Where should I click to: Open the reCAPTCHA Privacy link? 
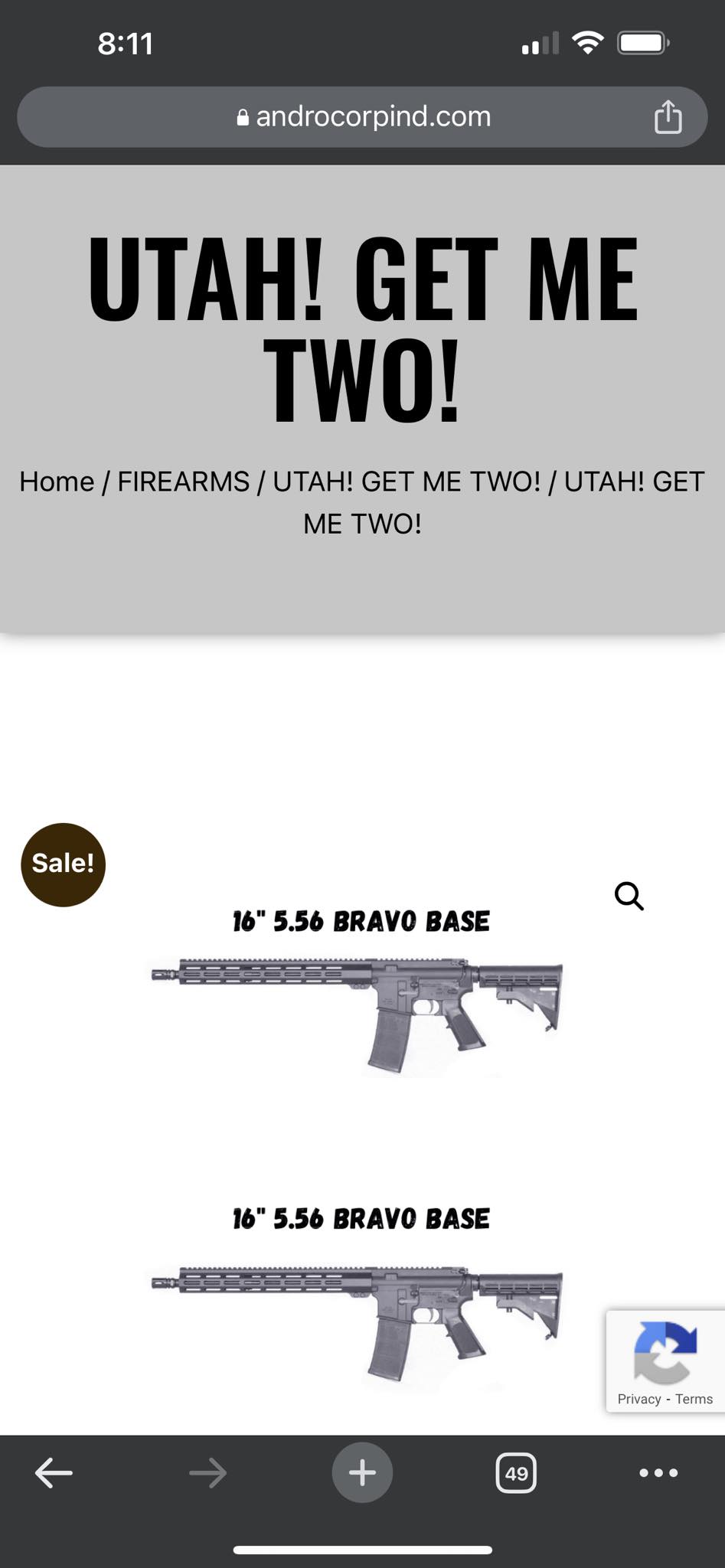[638, 1399]
